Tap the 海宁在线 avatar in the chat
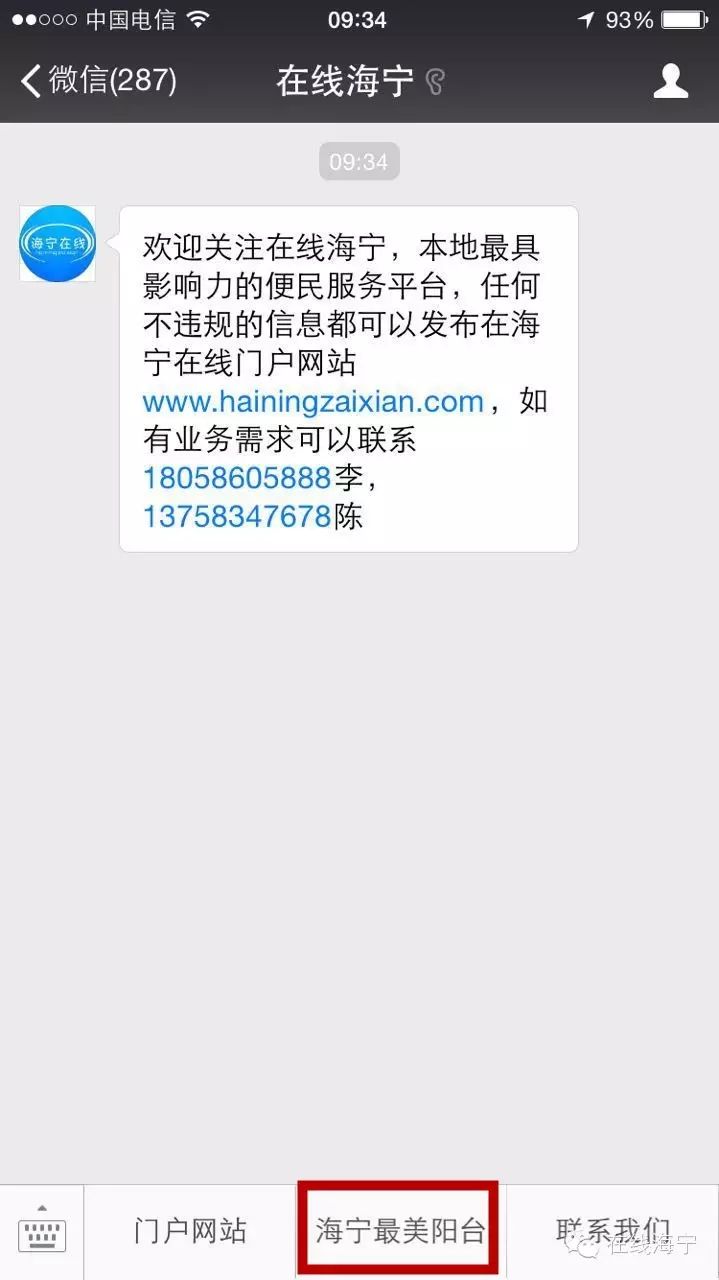Image resolution: width=719 pixels, height=1280 pixels. [57, 243]
